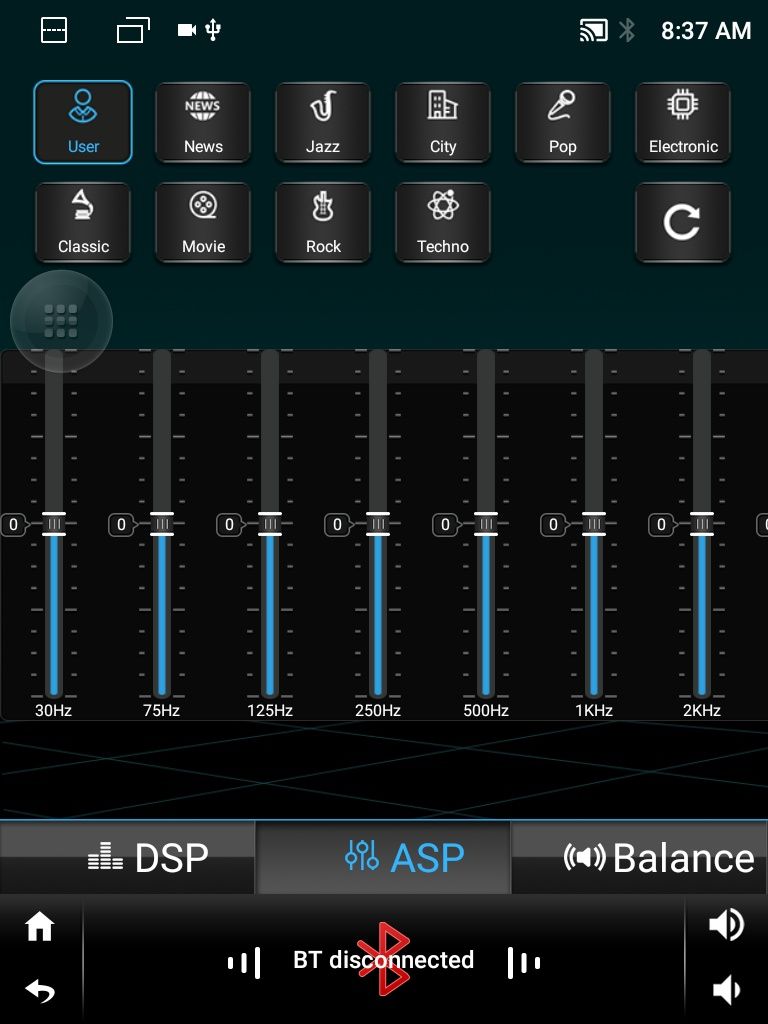Open the floating app grid button

pyautogui.click(x=61, y=321)
